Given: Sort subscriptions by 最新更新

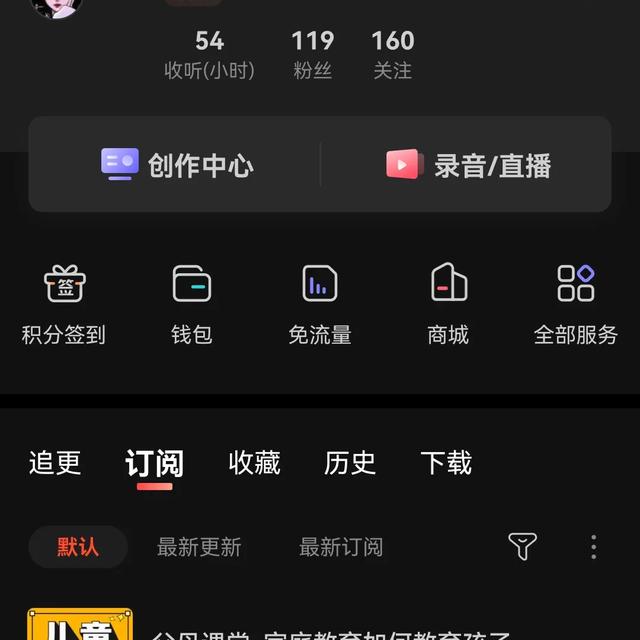Looking at the screenshot, I should [x=199, y=547].
